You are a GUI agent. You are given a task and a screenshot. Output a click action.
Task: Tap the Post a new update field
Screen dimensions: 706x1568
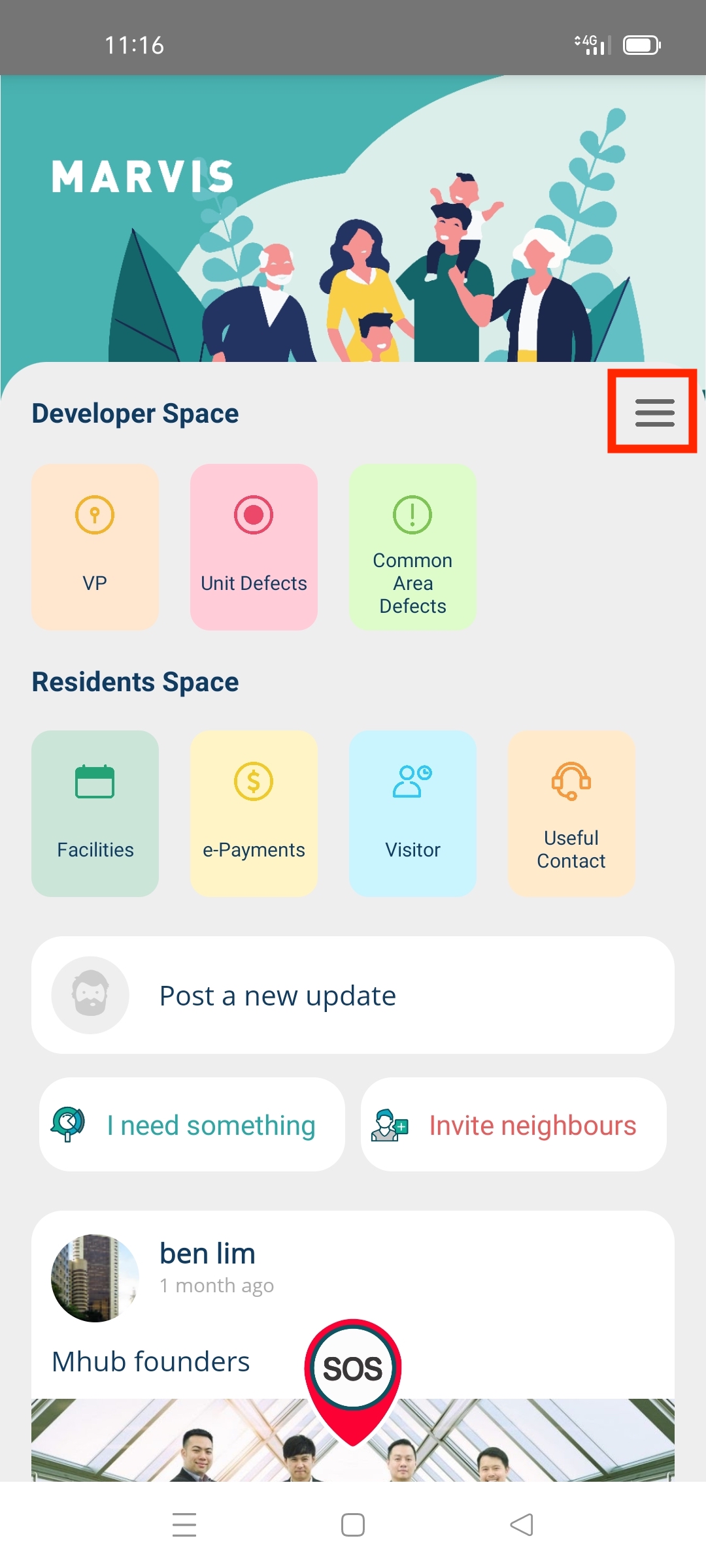(x=277, y=995)
